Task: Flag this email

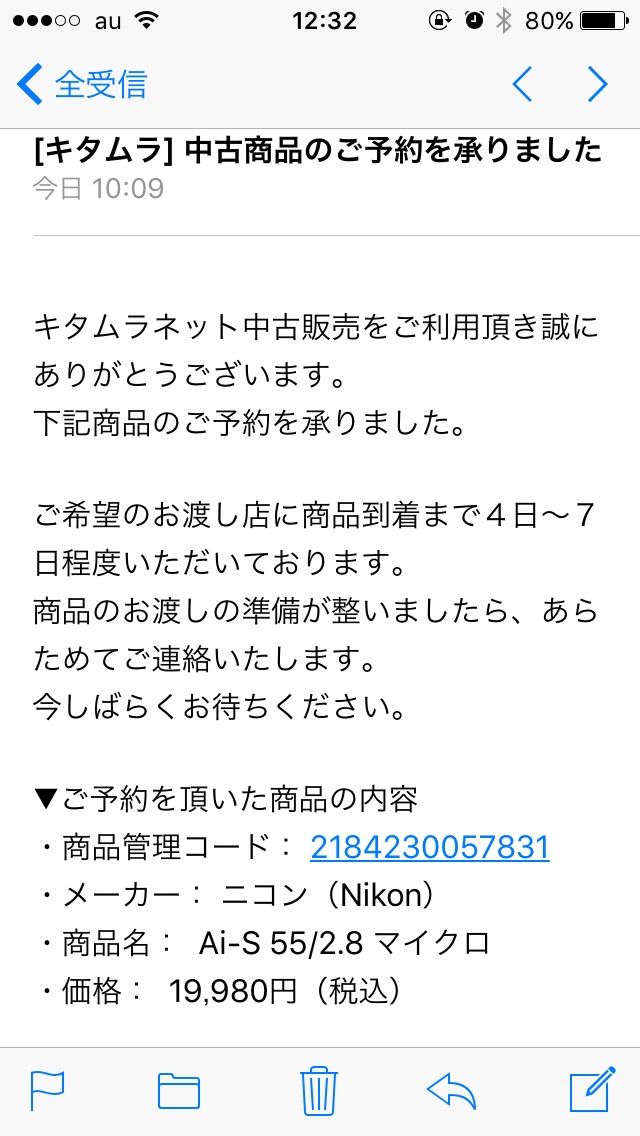Action: [x=47, y=1090]
